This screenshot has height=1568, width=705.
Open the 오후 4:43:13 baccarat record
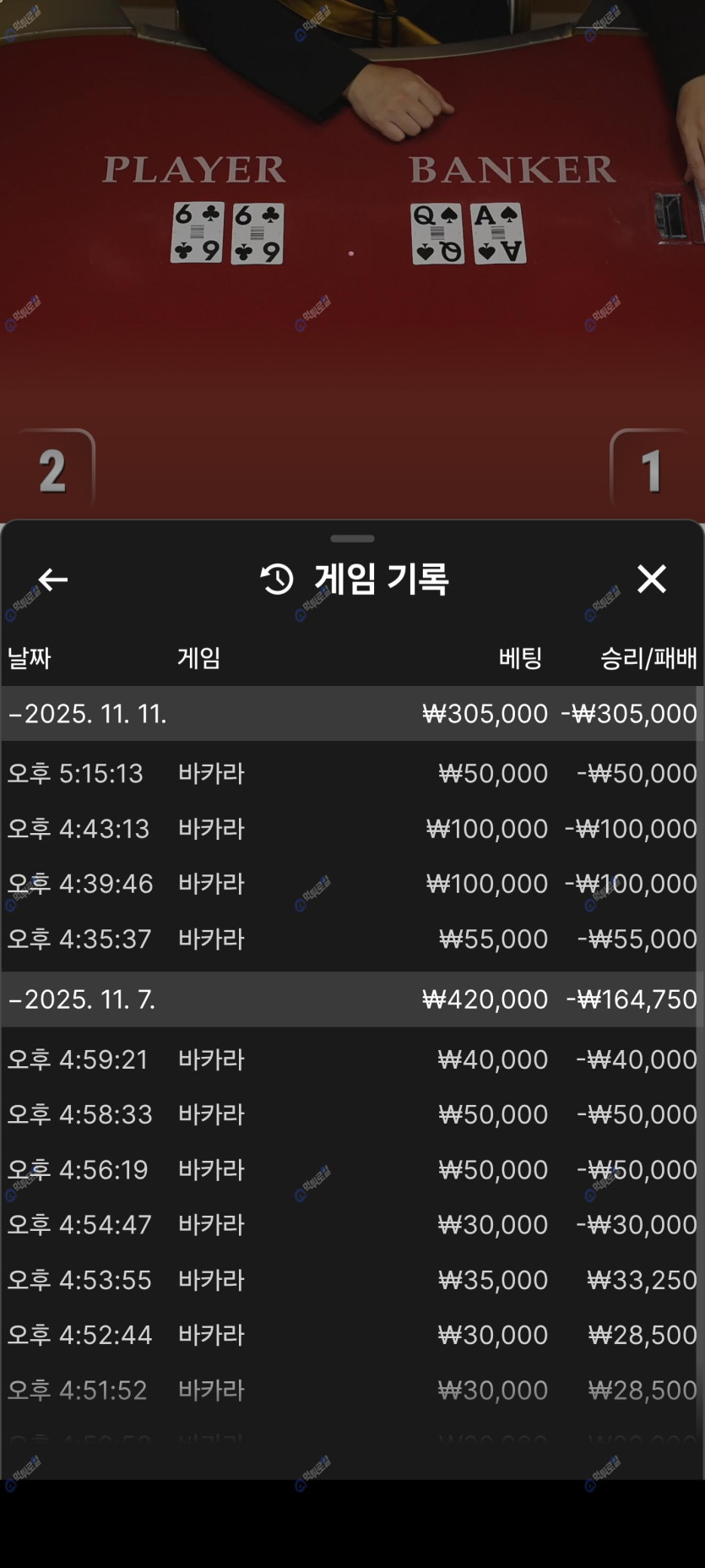click(351, 828)
